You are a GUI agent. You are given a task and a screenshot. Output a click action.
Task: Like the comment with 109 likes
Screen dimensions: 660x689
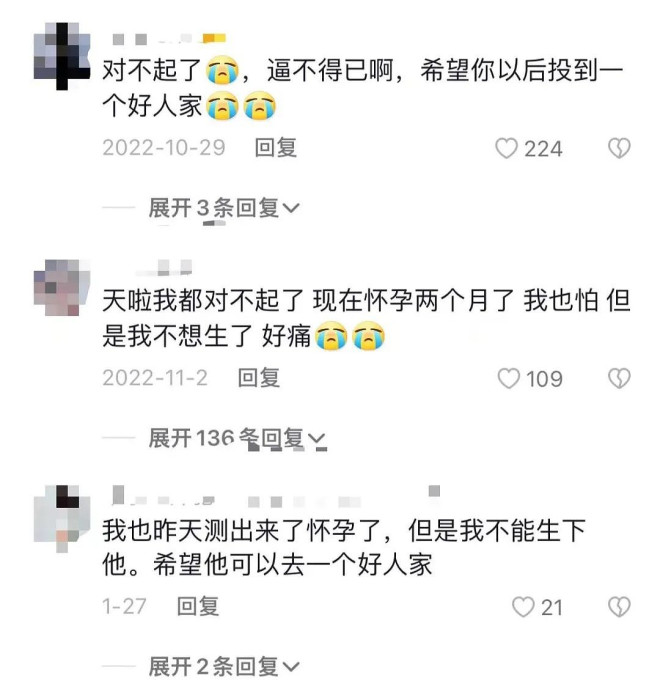[x=509, y=379]
